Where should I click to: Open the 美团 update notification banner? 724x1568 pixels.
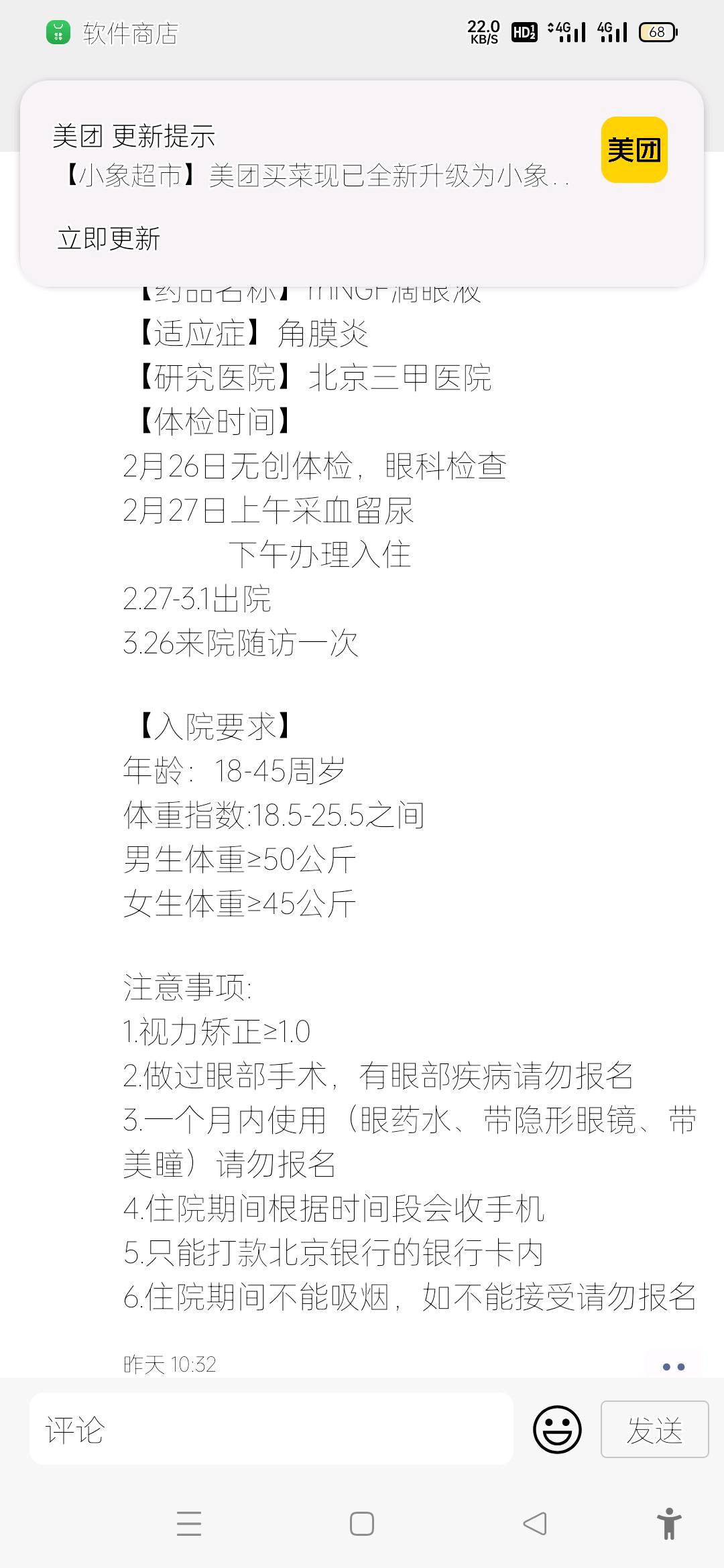tap(362, 184)
